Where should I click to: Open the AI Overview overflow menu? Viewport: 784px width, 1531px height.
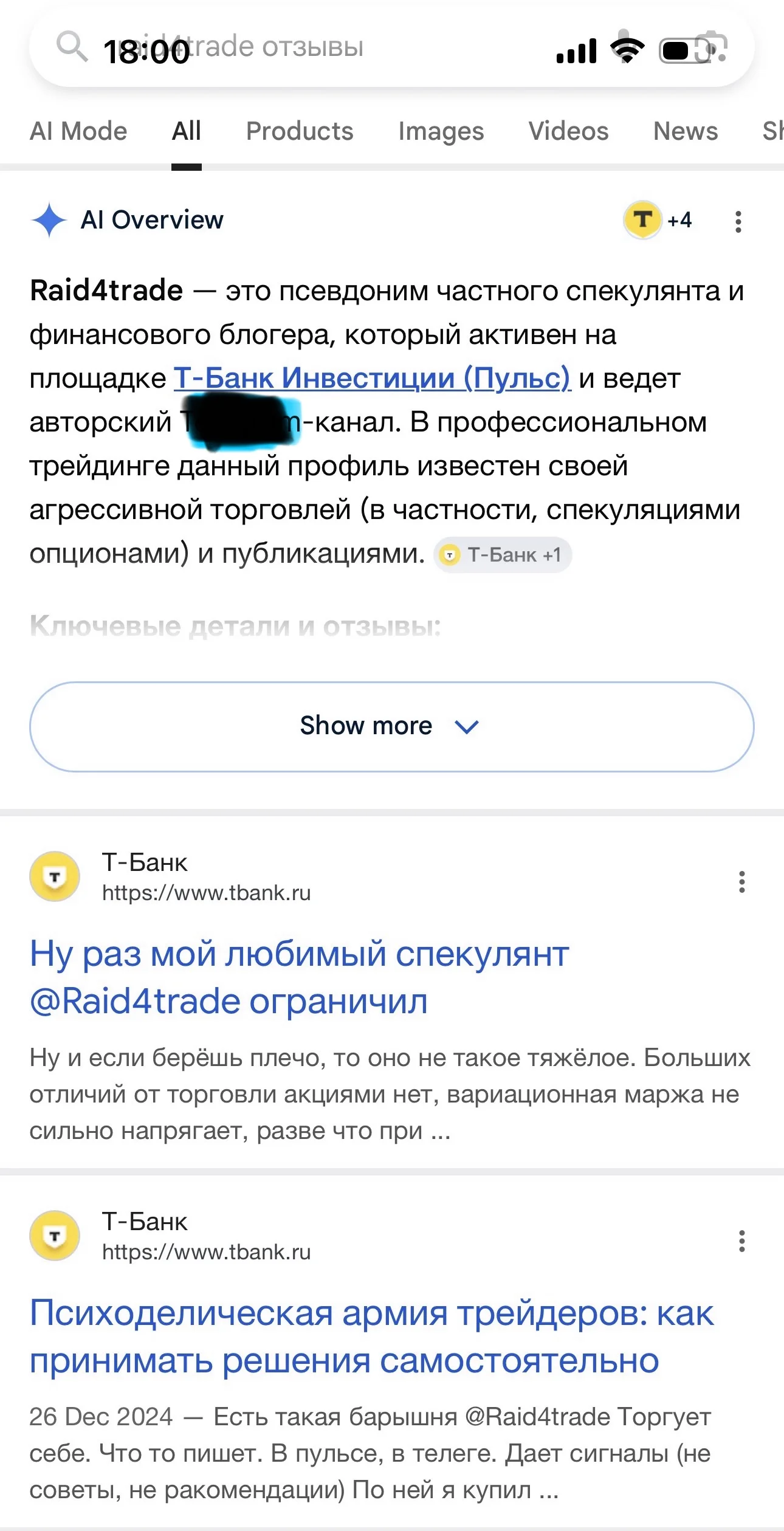pyautogui.click(x=738, y=221)
